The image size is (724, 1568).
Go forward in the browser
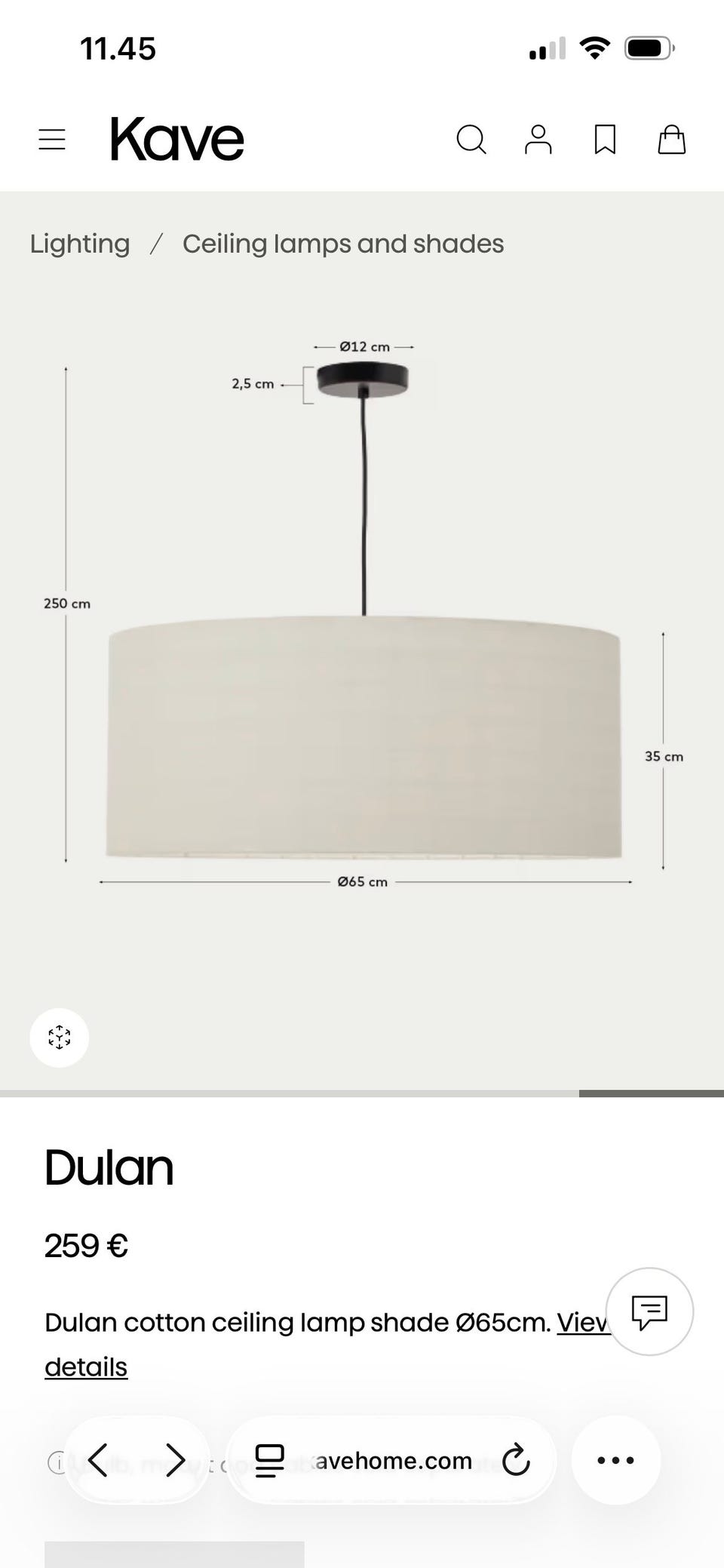[x=175, y=1460]
